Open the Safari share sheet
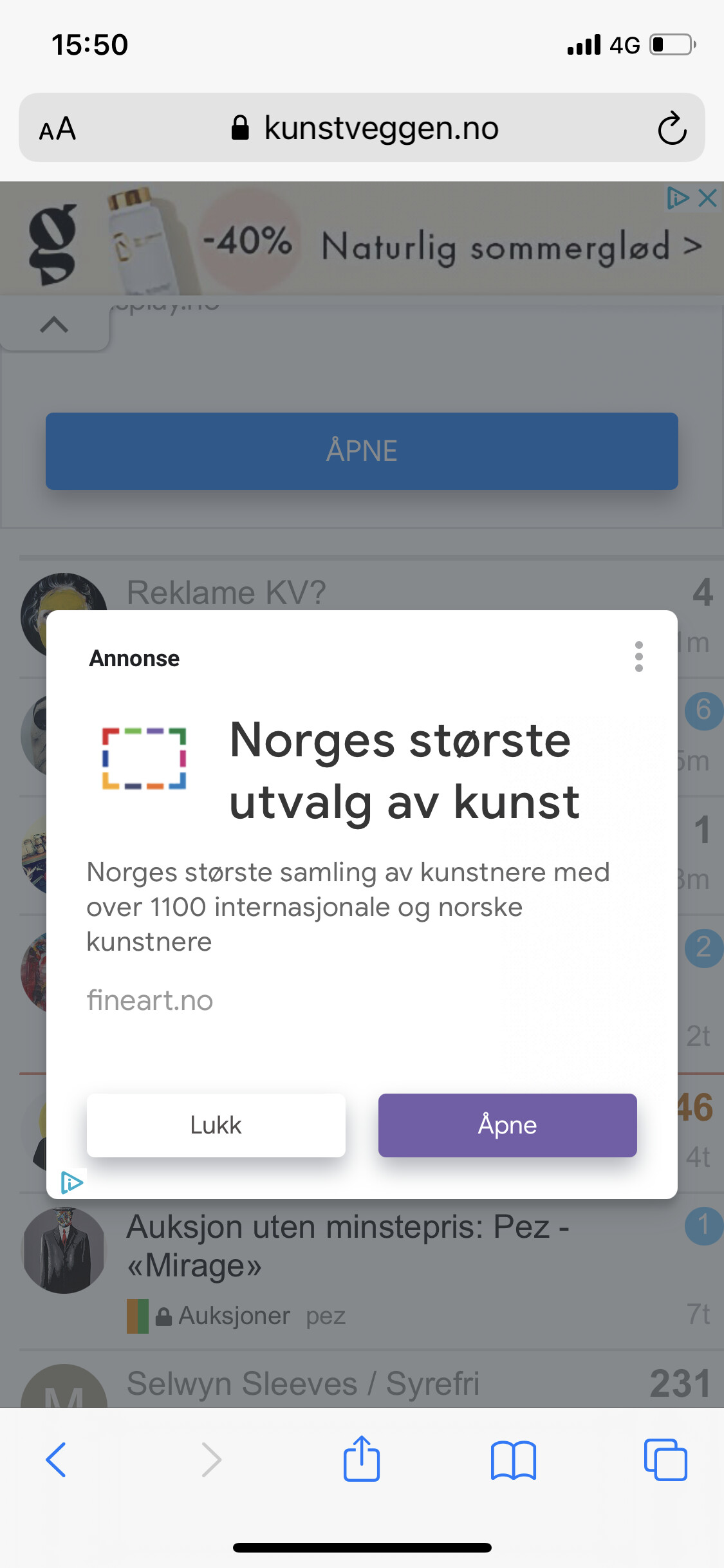Screen dimensions: 724x1568 click(x=362, y=1458)
